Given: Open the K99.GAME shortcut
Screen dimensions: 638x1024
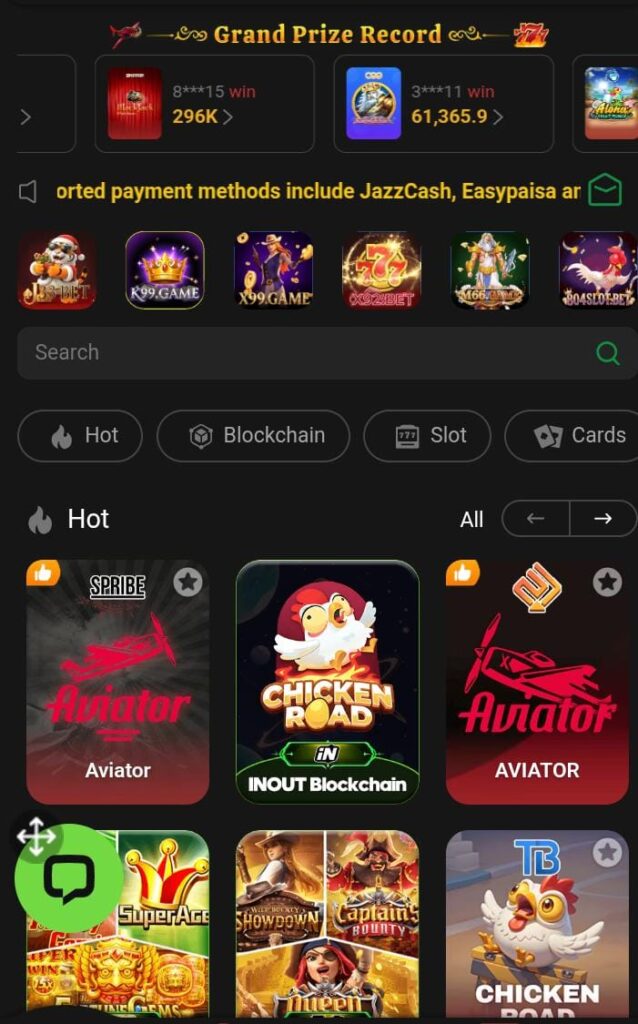Looking at the screenshot, I should point(164,271).
